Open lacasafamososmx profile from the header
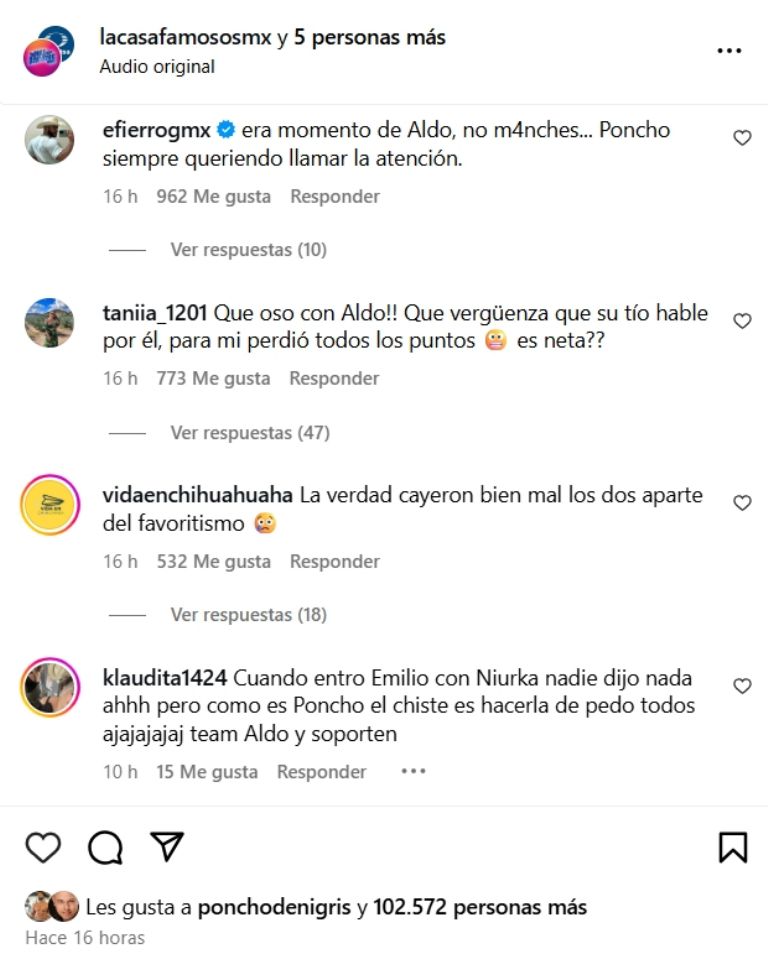Screen dimensions: 768x969 (185, 38)
